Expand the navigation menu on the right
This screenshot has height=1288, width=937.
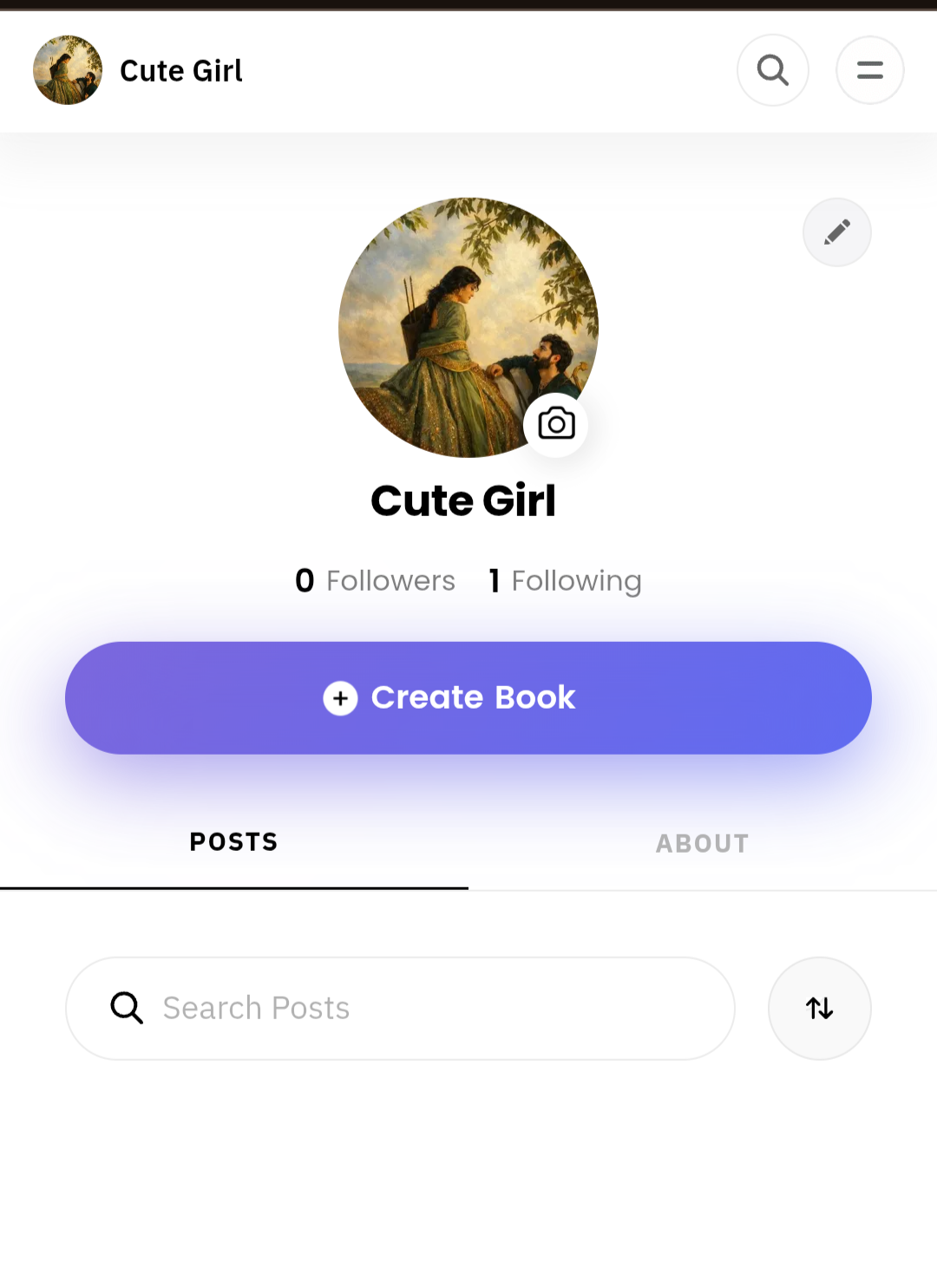coord(869,70)
